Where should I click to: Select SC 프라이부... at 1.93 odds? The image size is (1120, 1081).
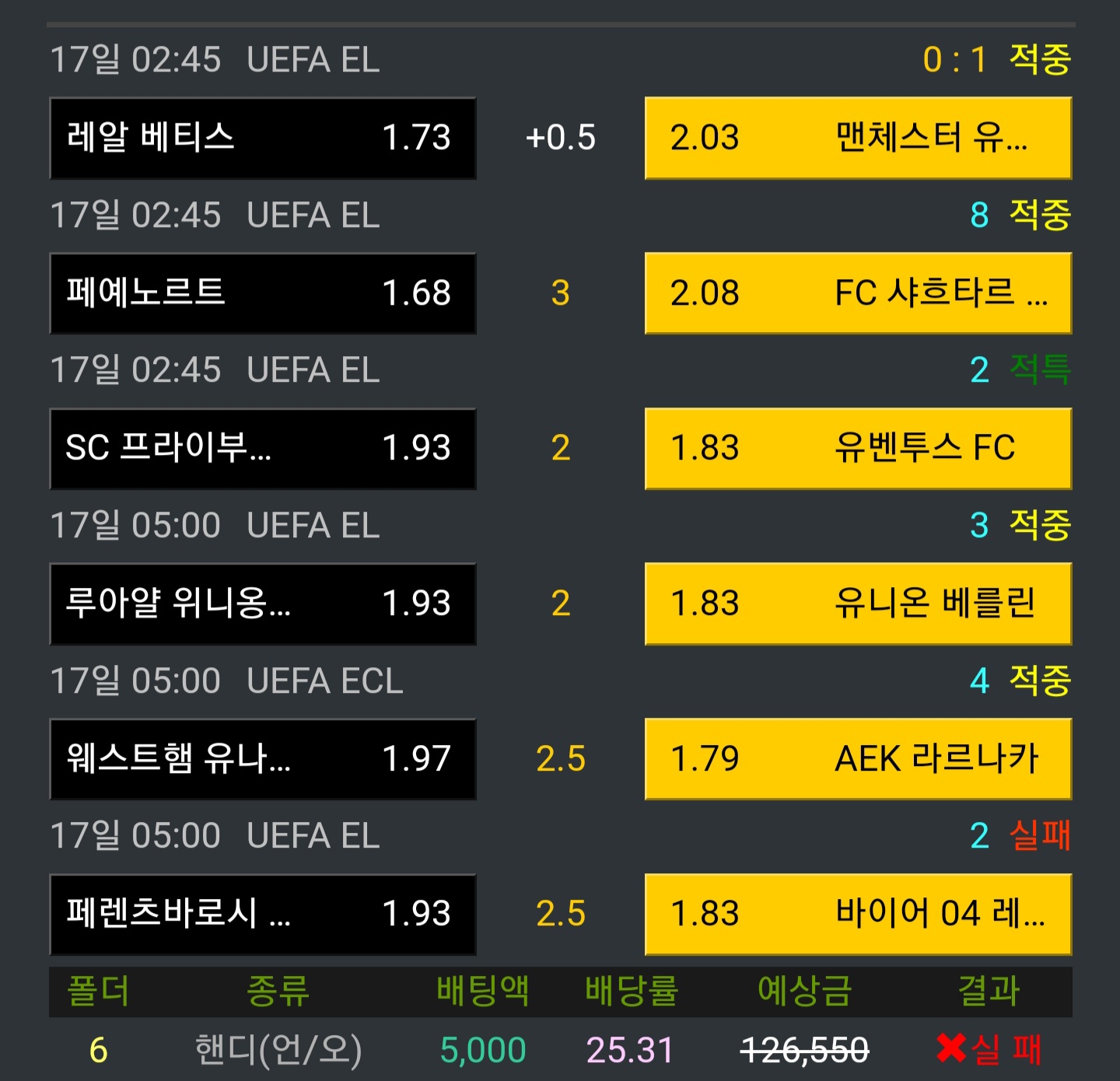[x=263, y=449]
